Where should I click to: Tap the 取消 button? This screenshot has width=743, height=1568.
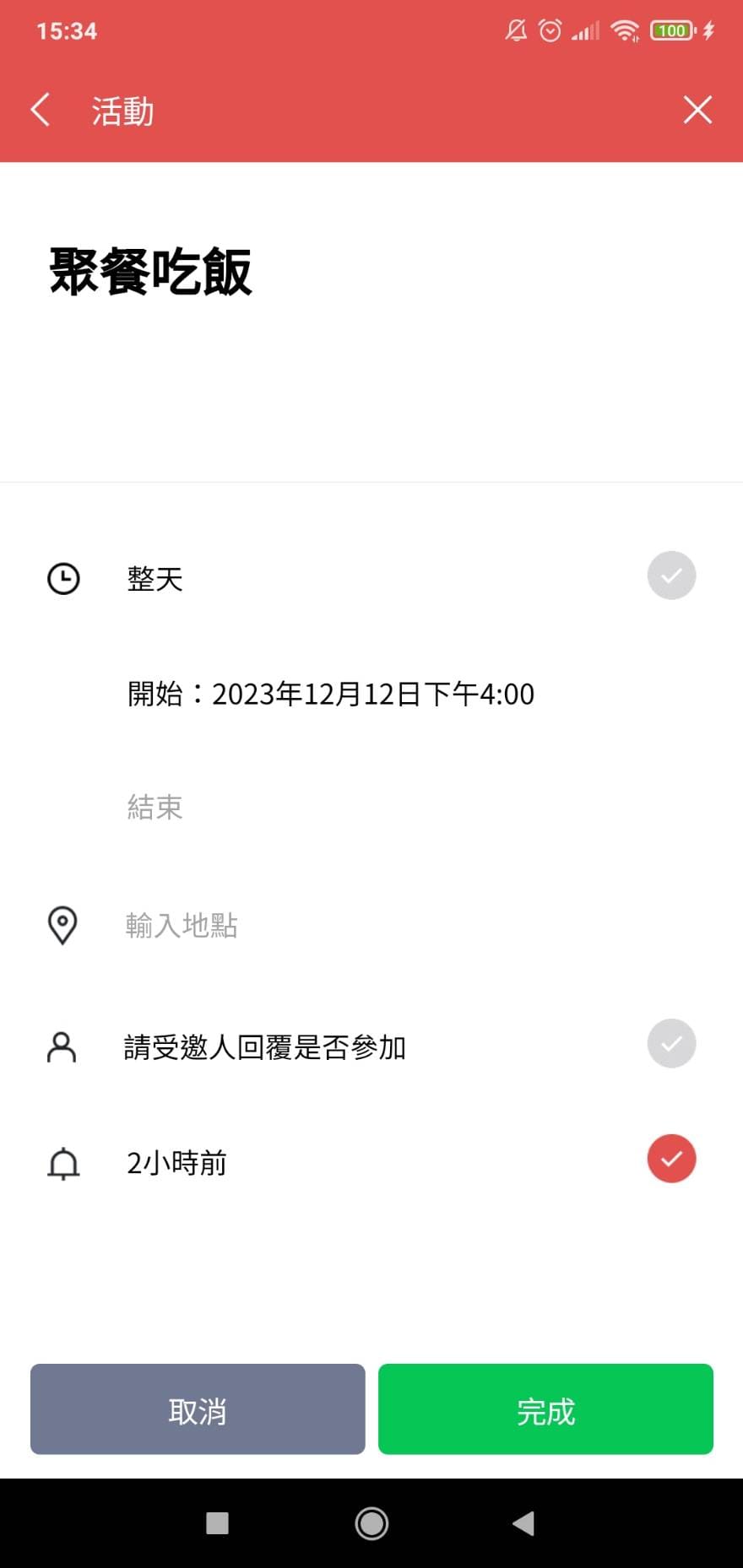198,1409
